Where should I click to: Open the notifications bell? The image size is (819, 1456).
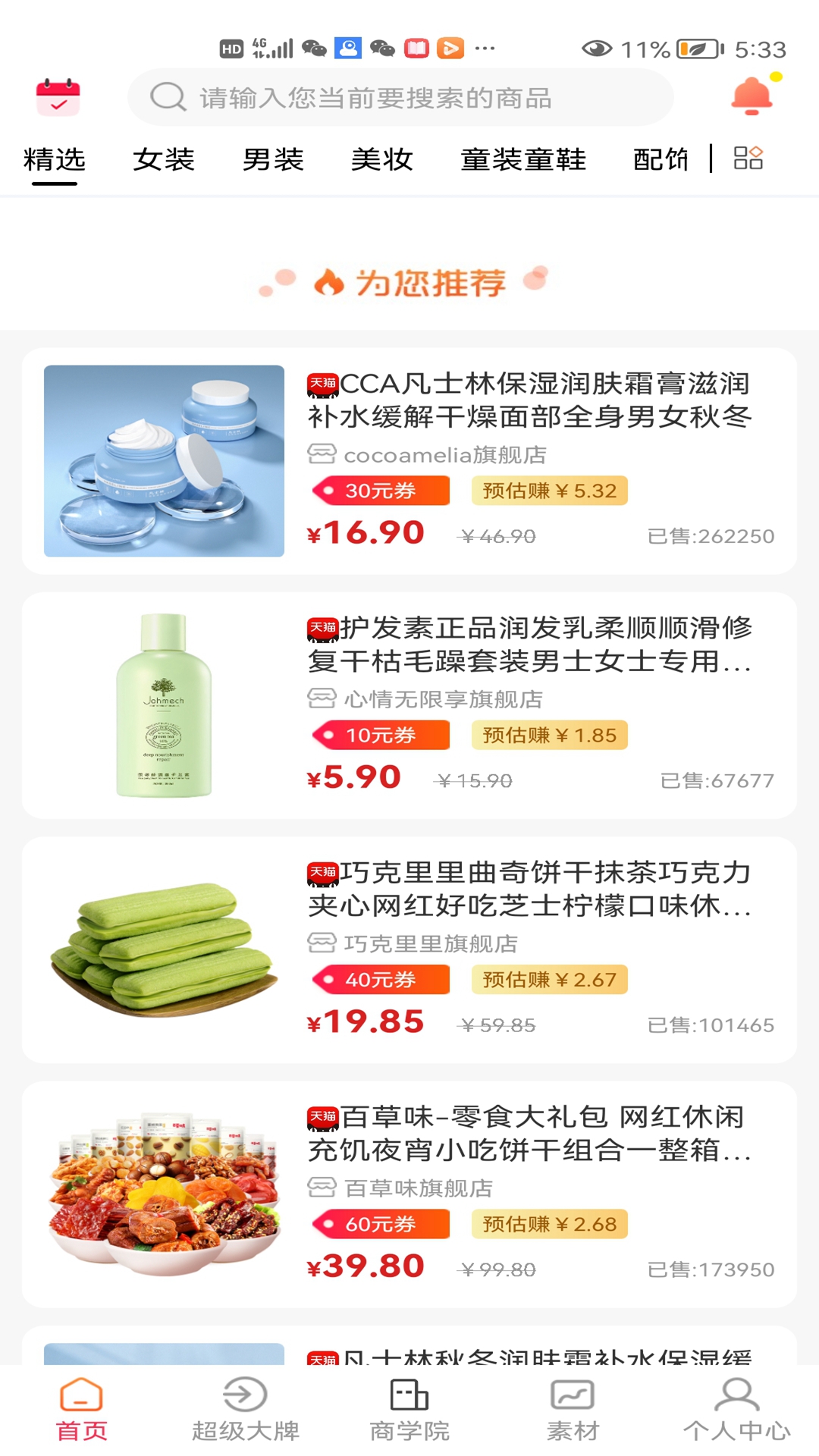tap(752, 96)
